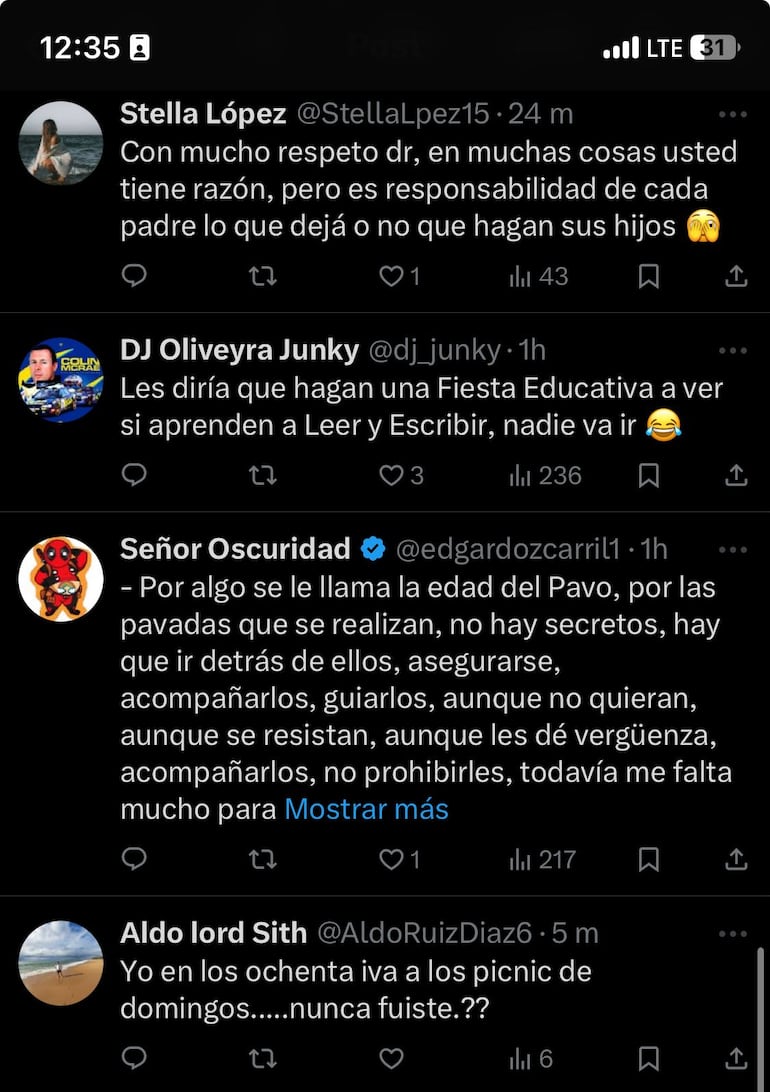
Task: Expand Señor Oscuridad's tweet with Mostrar más
Action: click(366, 808)
